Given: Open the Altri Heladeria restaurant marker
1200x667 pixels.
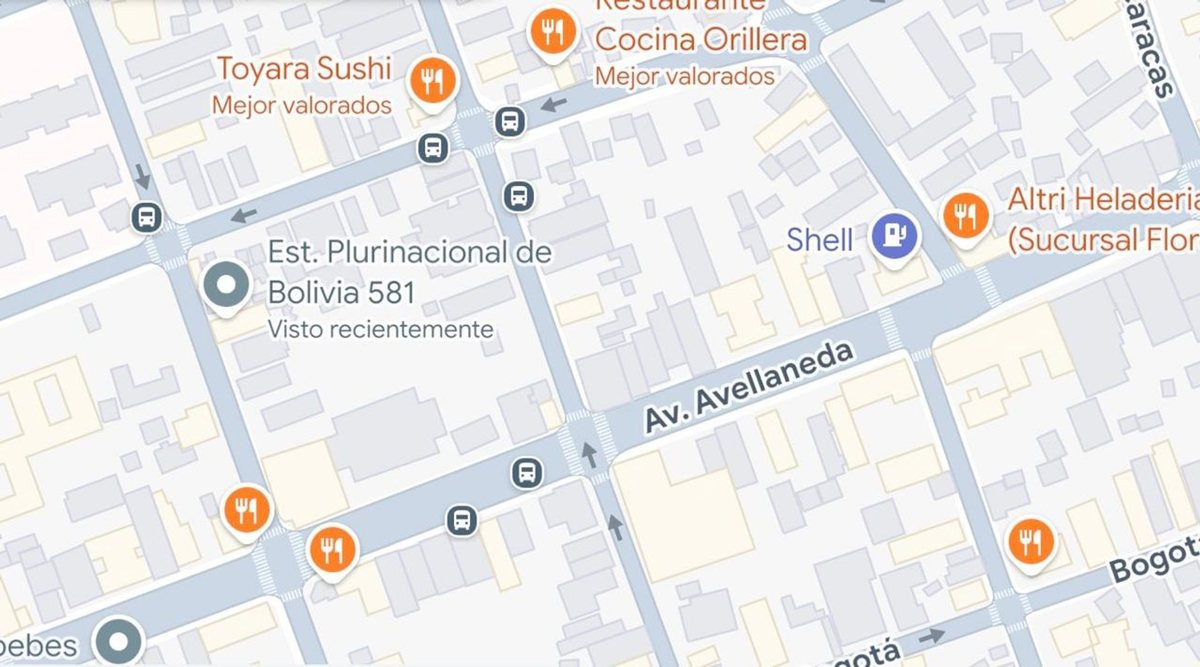Looking at the screenshot, I should [x=965, y=215].
